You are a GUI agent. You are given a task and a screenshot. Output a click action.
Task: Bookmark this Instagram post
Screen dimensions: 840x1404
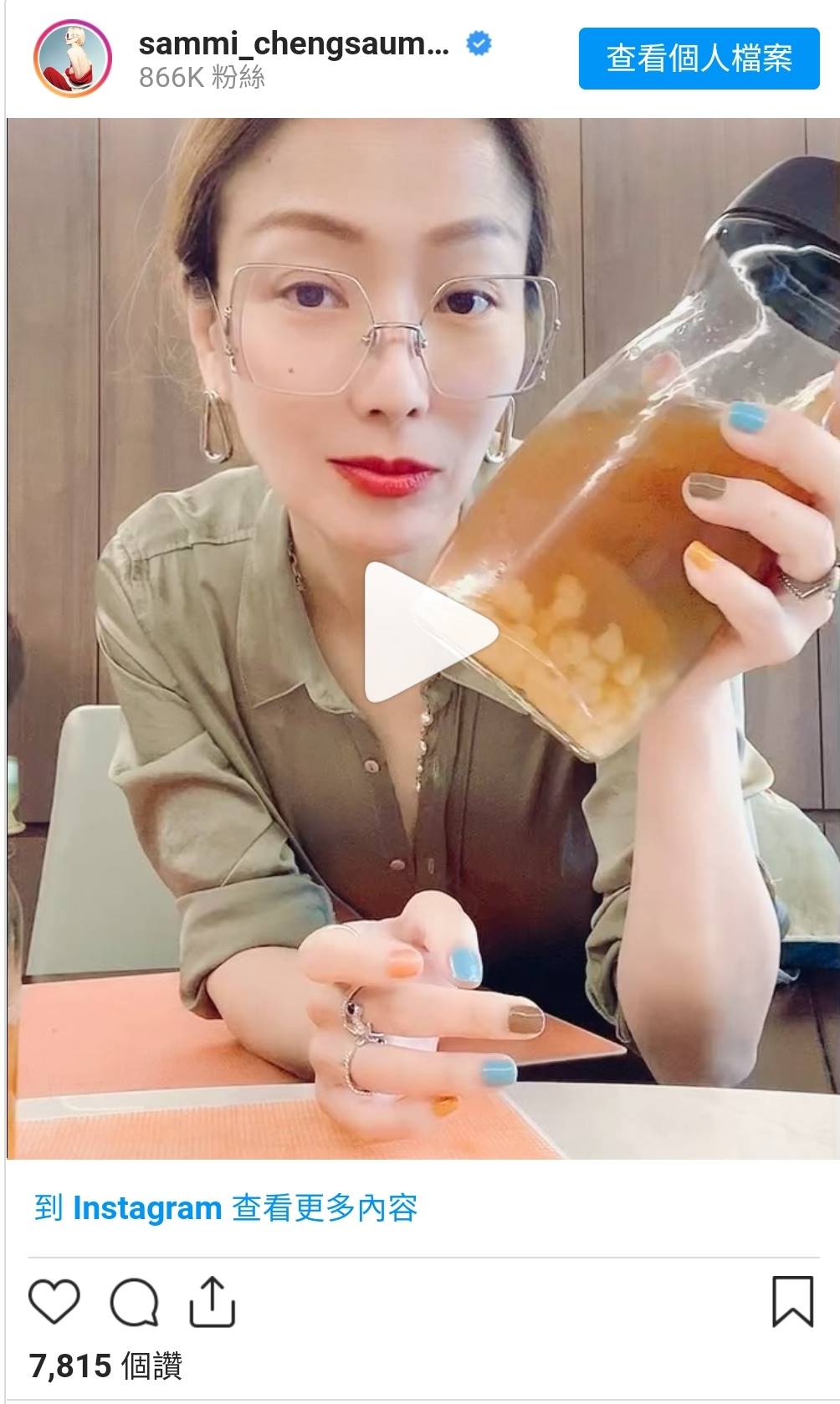(791, 1301)
